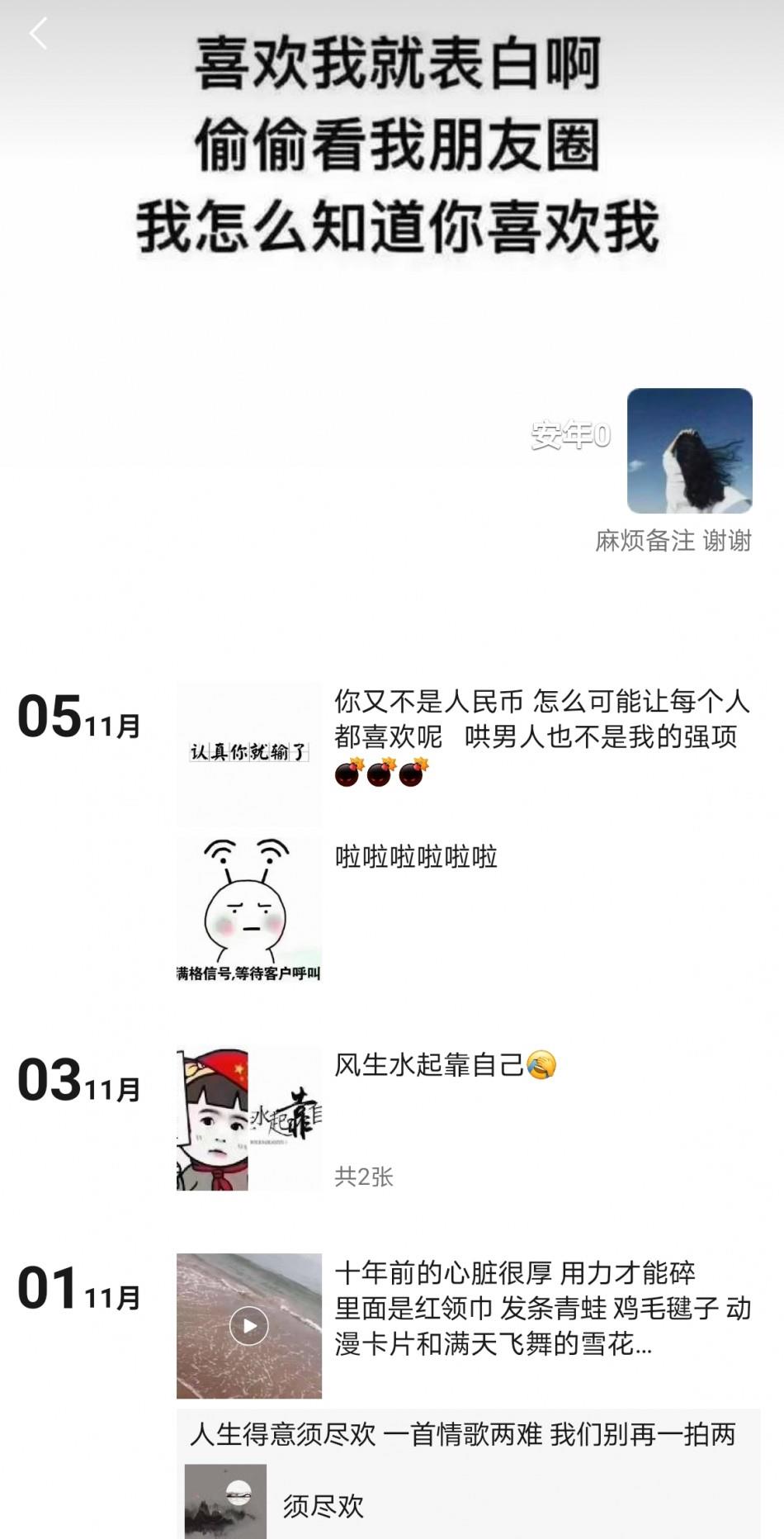784x1539 pixels.
Task: Open the 你又不是人民币 post text
Action: (541, 720)
